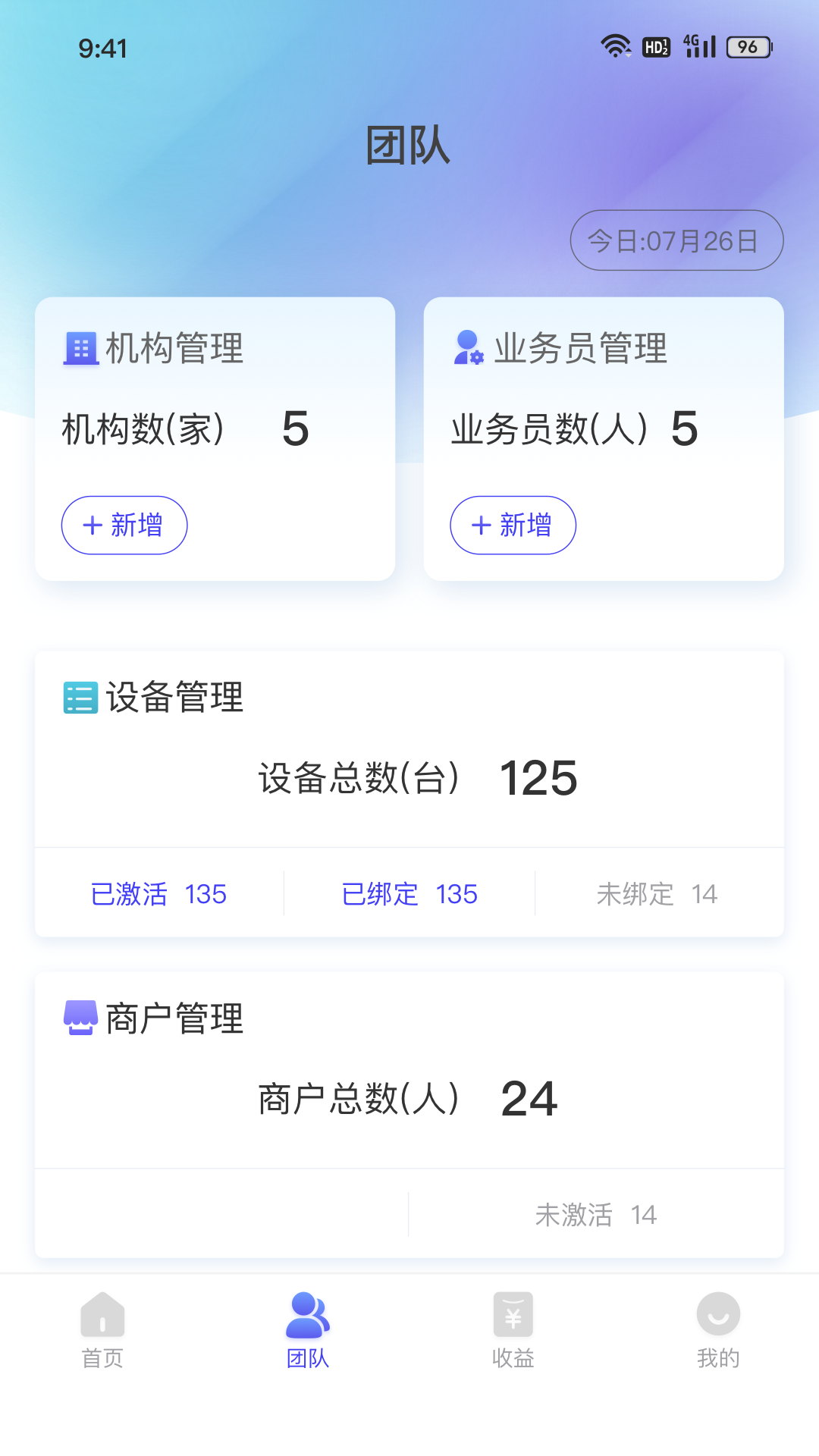Open the 已激活 135 device list
819x1456 pixels.
pos(159,894)
